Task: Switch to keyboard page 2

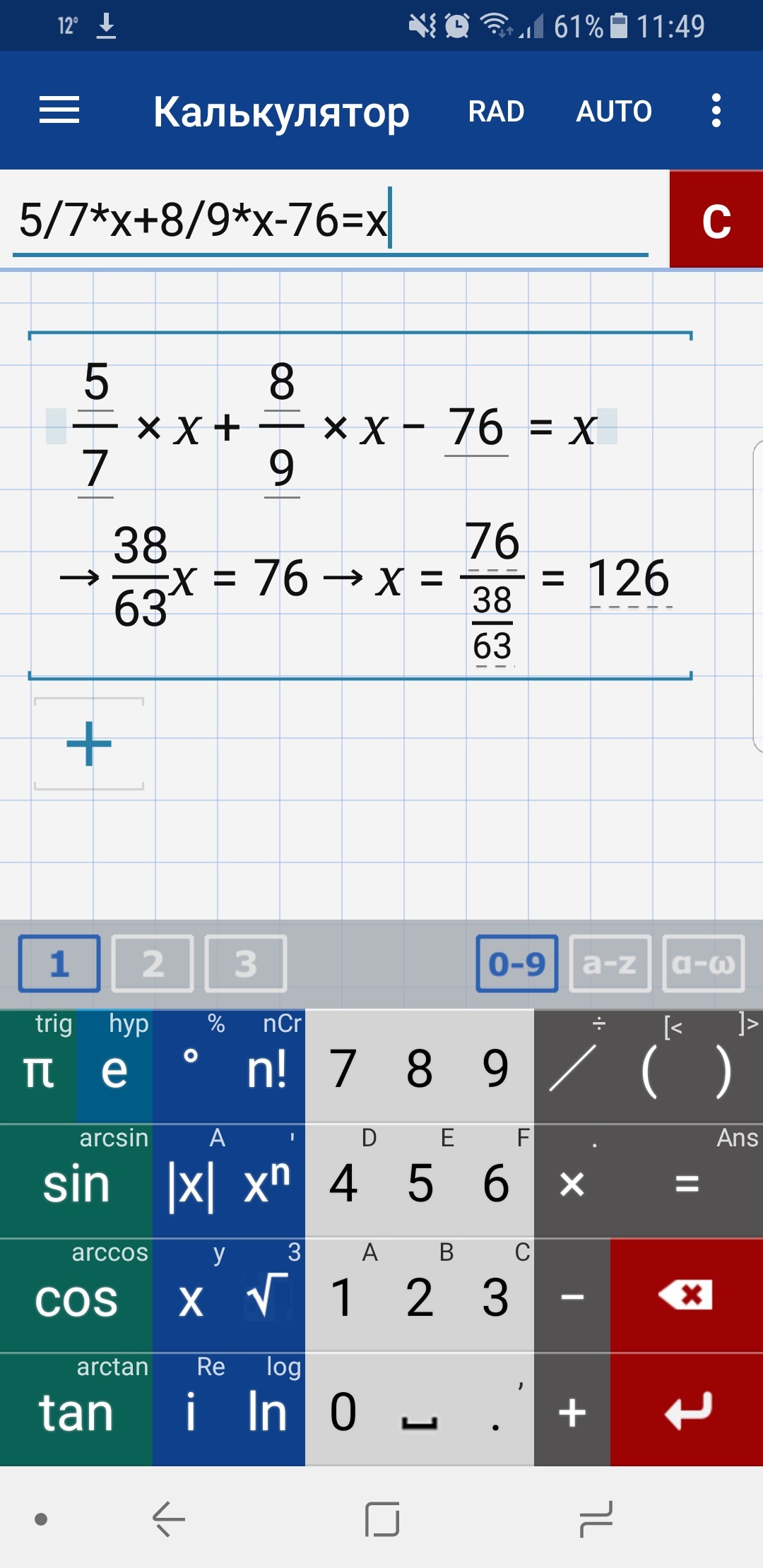Action: [153, 964]
